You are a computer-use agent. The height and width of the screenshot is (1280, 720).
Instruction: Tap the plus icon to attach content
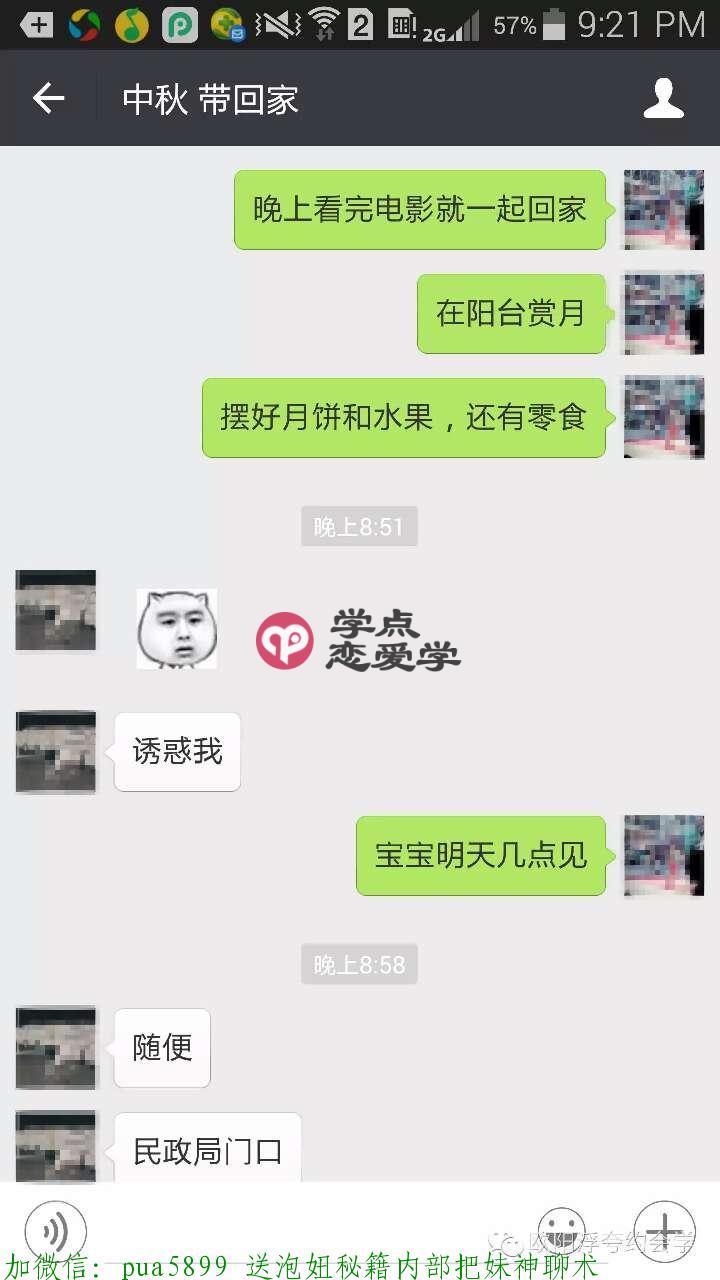coord(664,1229)
